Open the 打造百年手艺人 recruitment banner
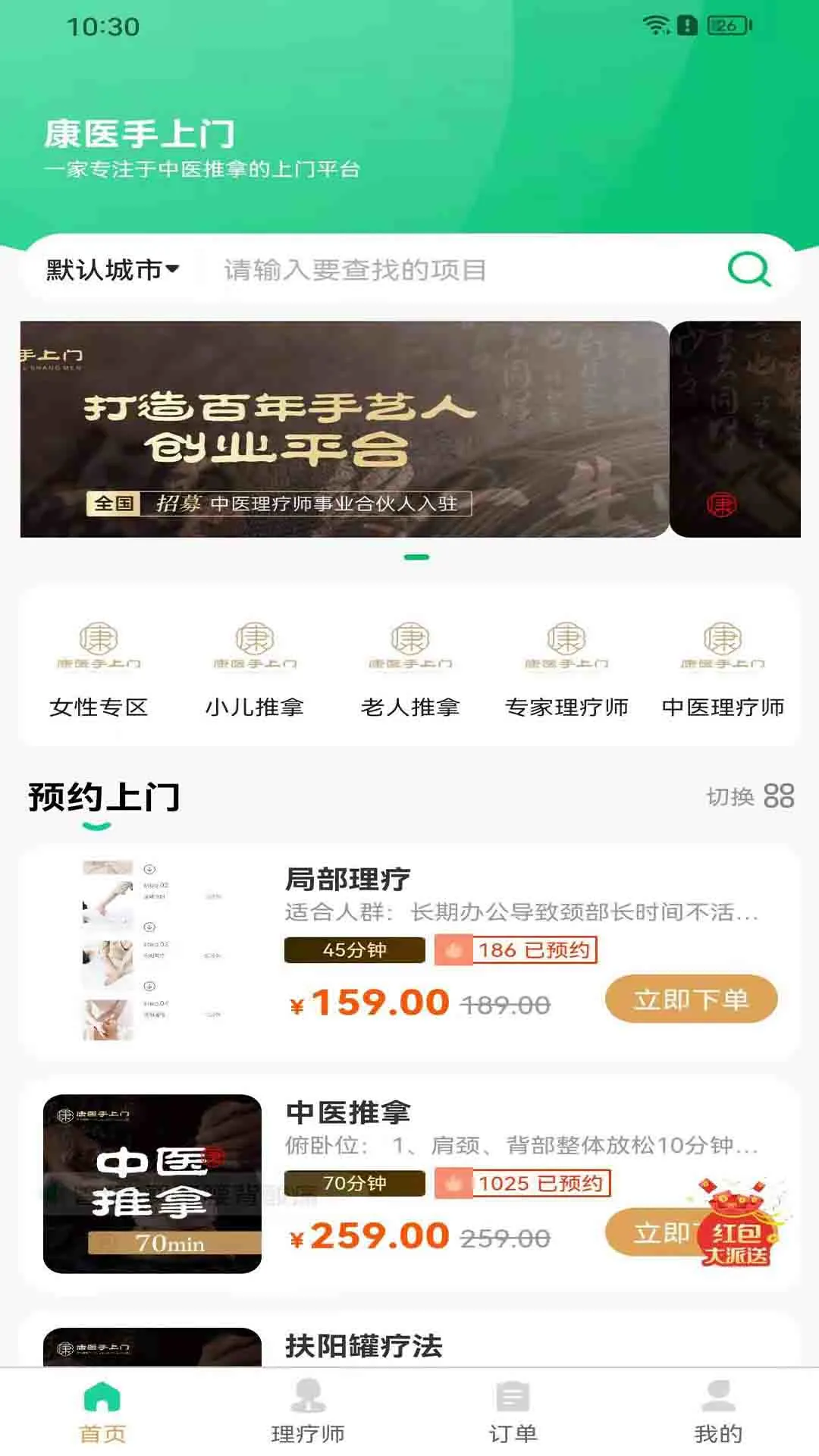 tap(344, 429)
